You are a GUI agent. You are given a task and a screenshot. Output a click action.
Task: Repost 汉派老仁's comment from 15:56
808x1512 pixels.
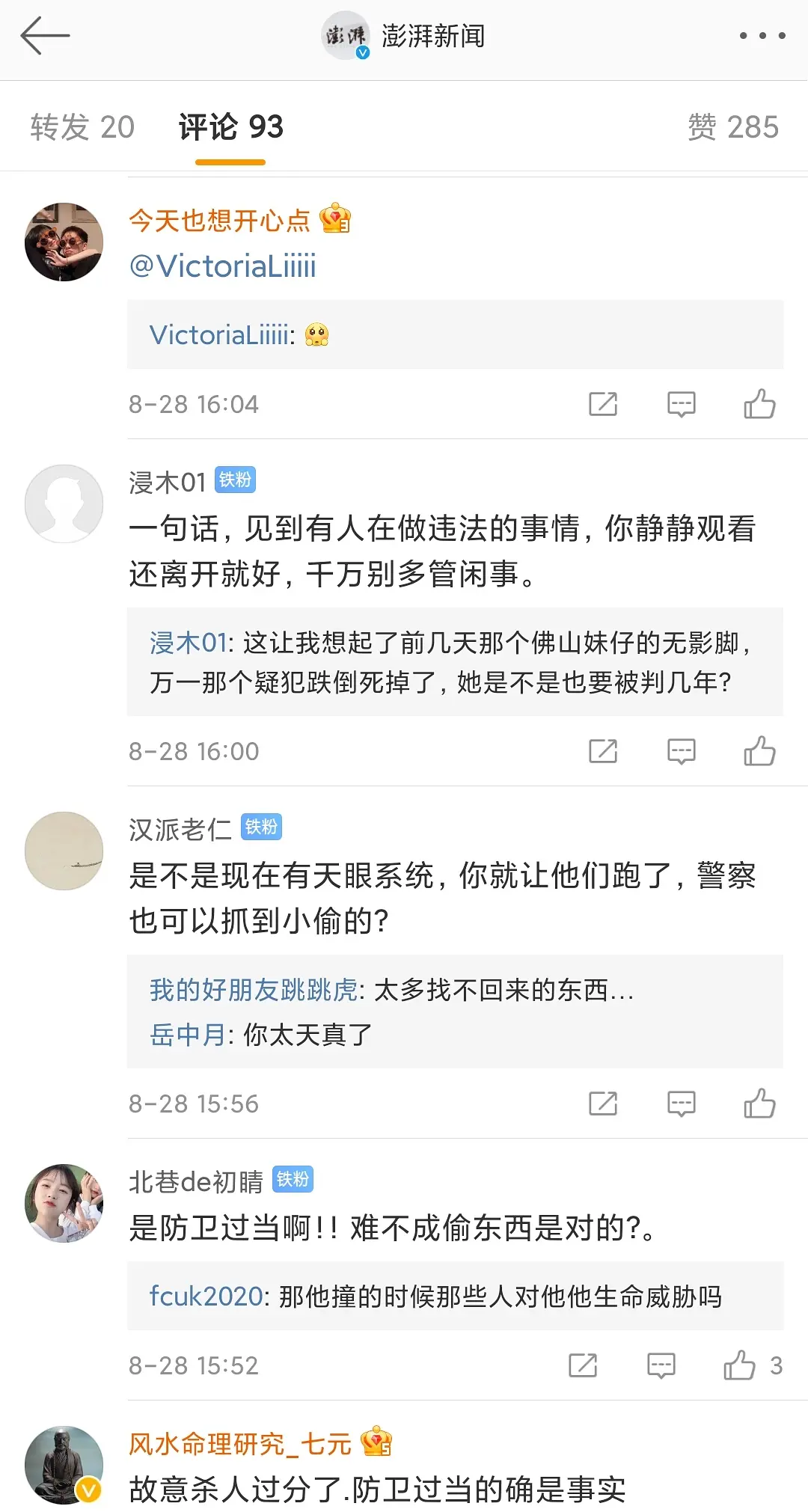pos(603,1104)
